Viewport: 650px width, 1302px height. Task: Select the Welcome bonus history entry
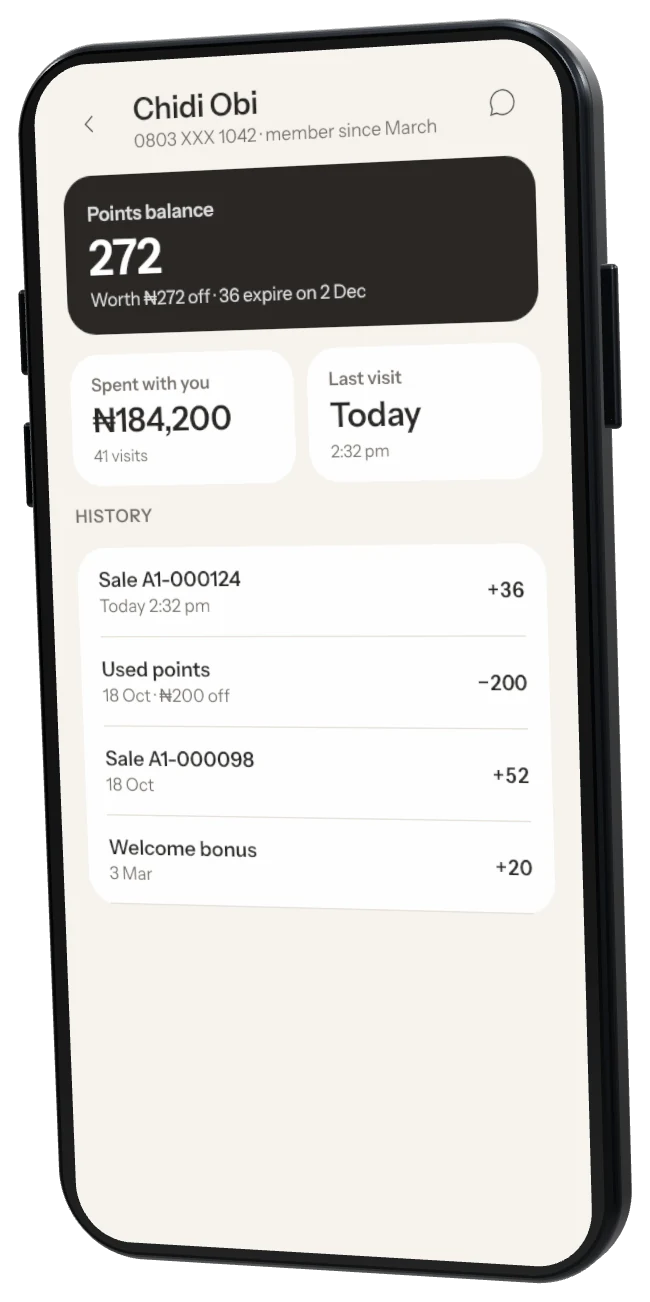pos(320,862)
